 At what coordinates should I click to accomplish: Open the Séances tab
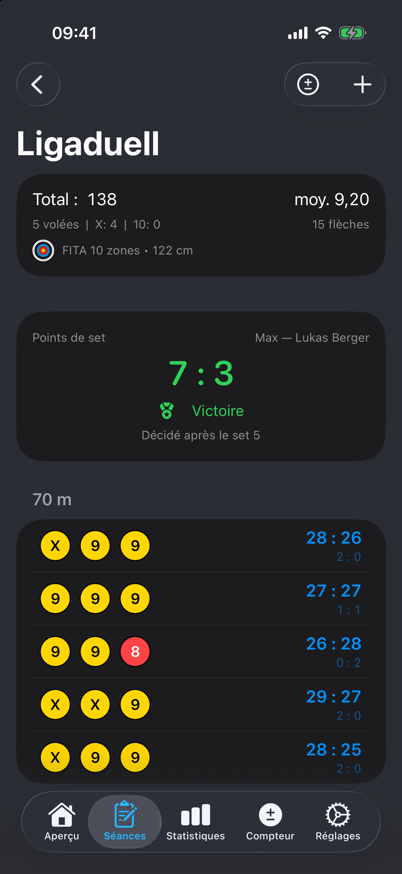(x=125, y=822)
